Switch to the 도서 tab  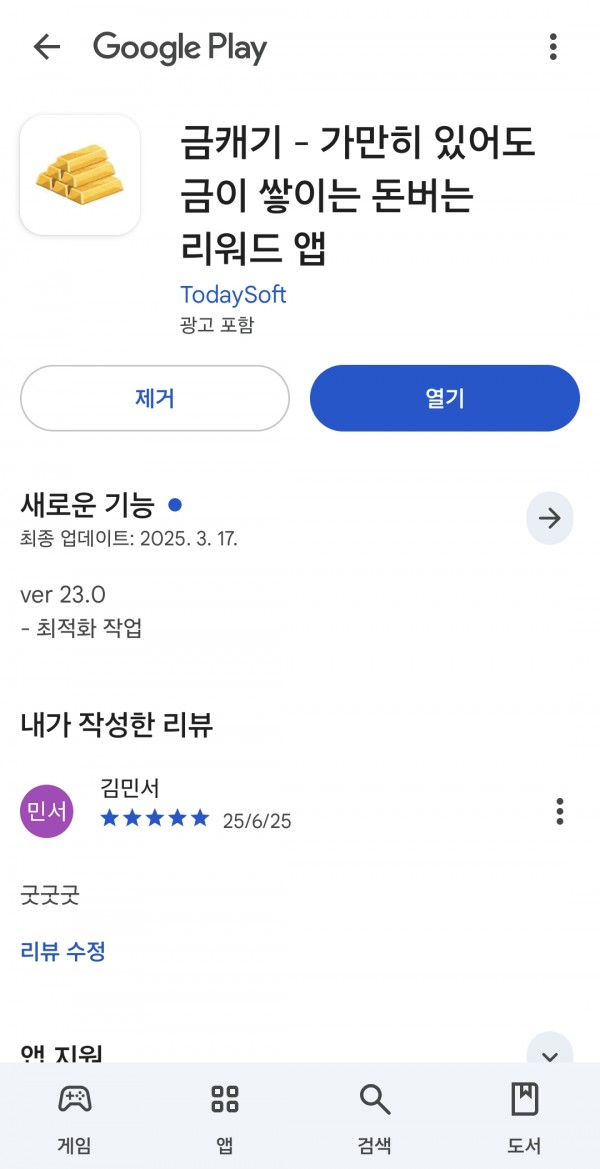click(x=524, y=1118)
